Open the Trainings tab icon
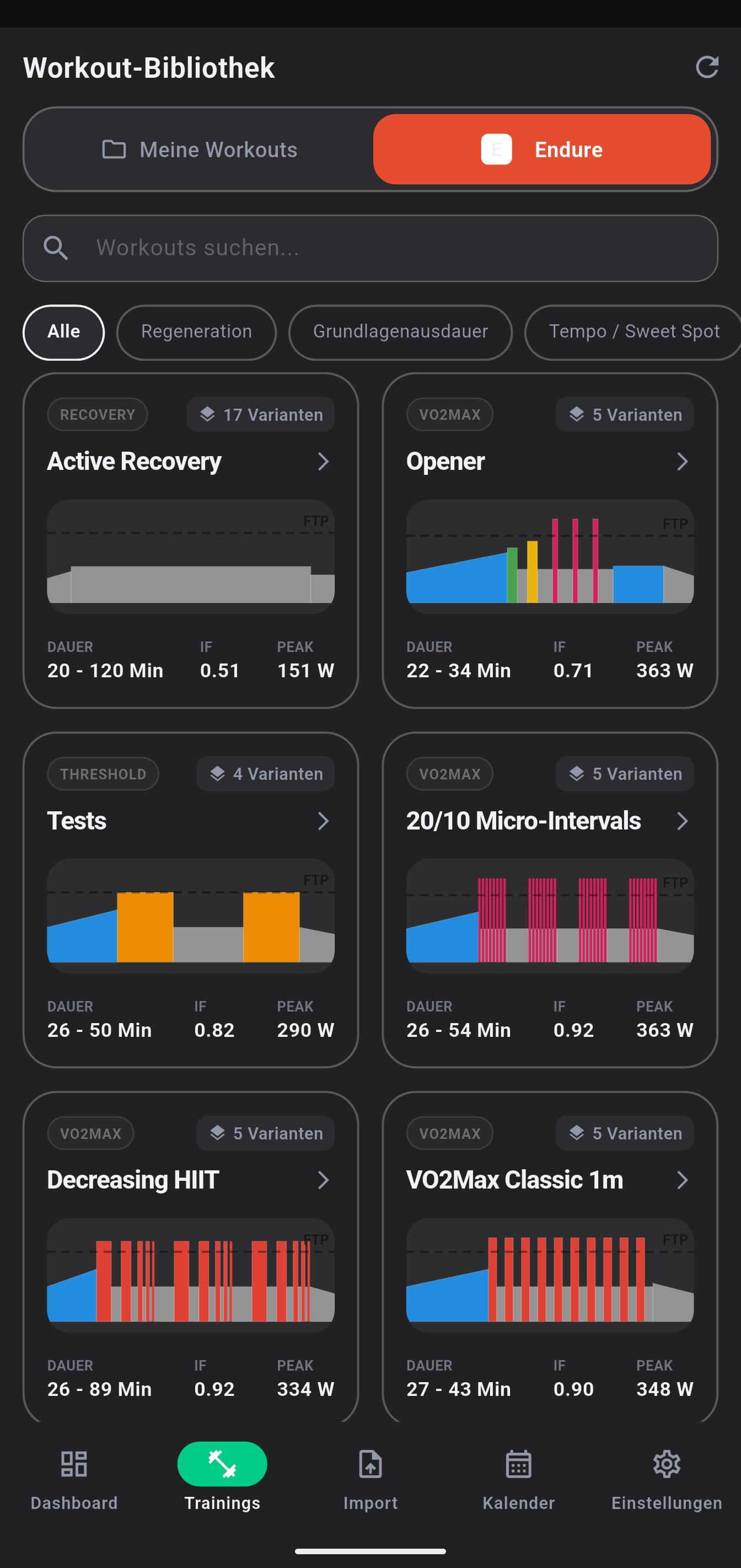This screenshot has width=741, height=1568. (x=222, y=1465)
